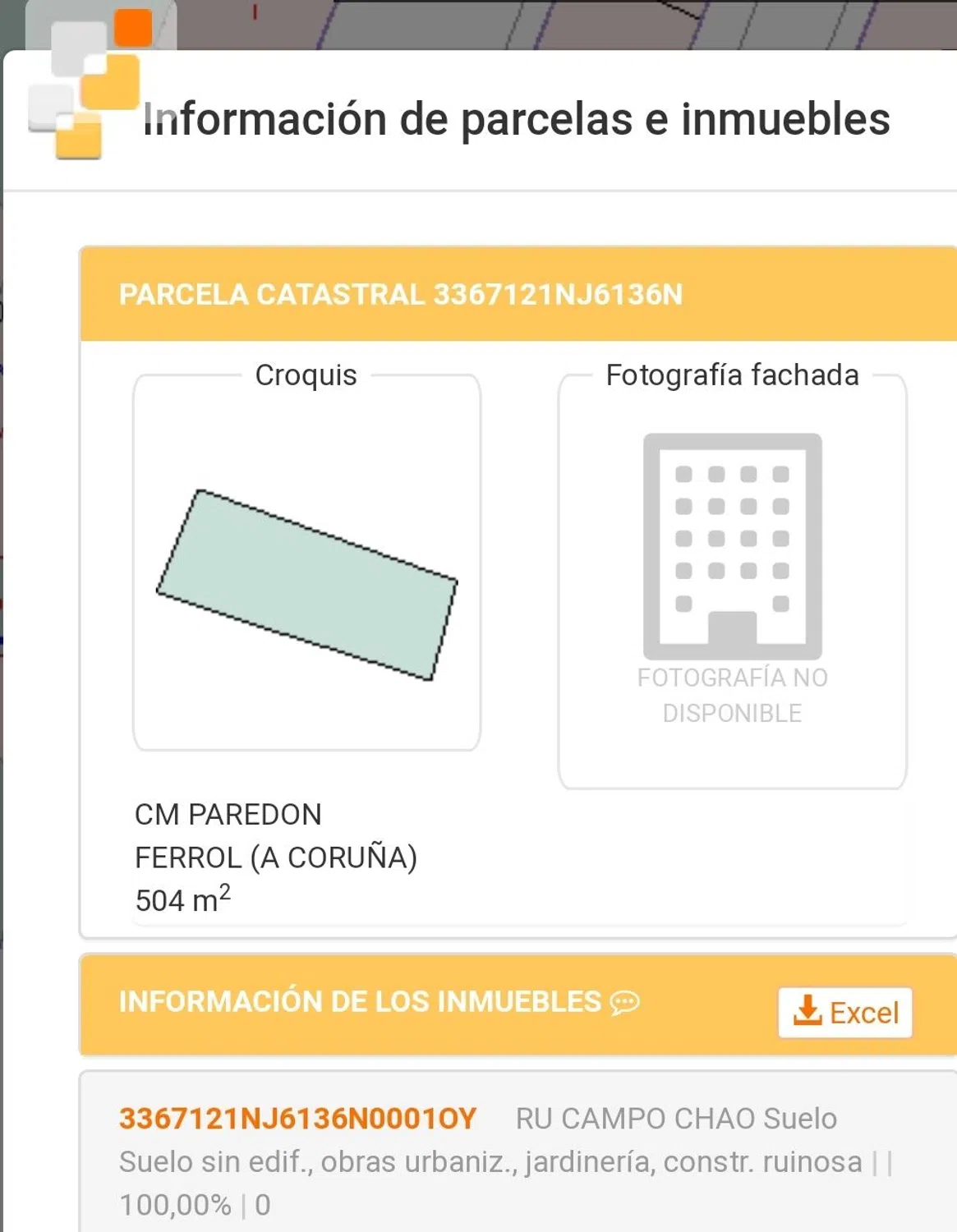Download the Excel file of inmuebles
The image size is (957, 1232).
(845, 1012)
